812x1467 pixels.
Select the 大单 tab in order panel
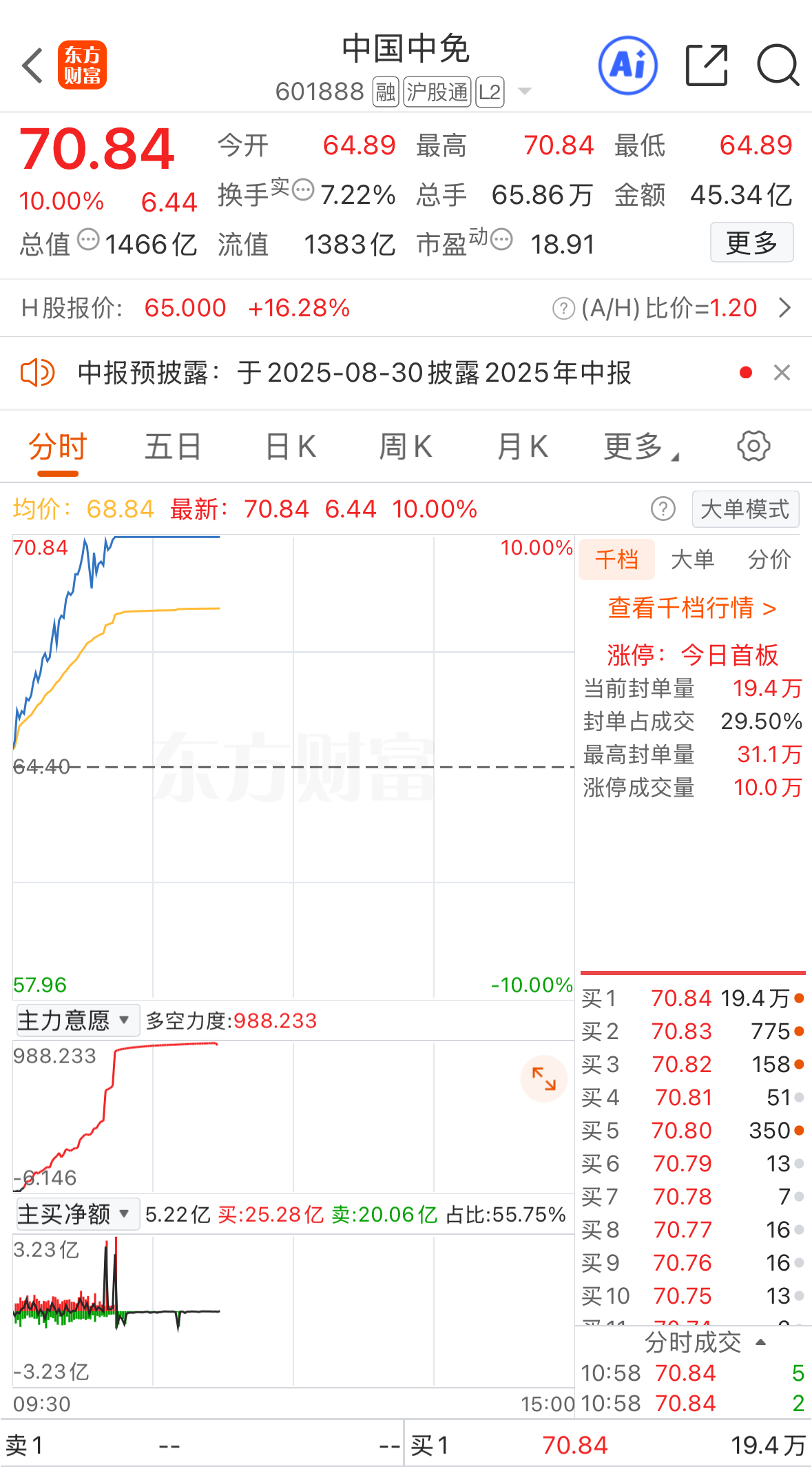pos(692,560)
